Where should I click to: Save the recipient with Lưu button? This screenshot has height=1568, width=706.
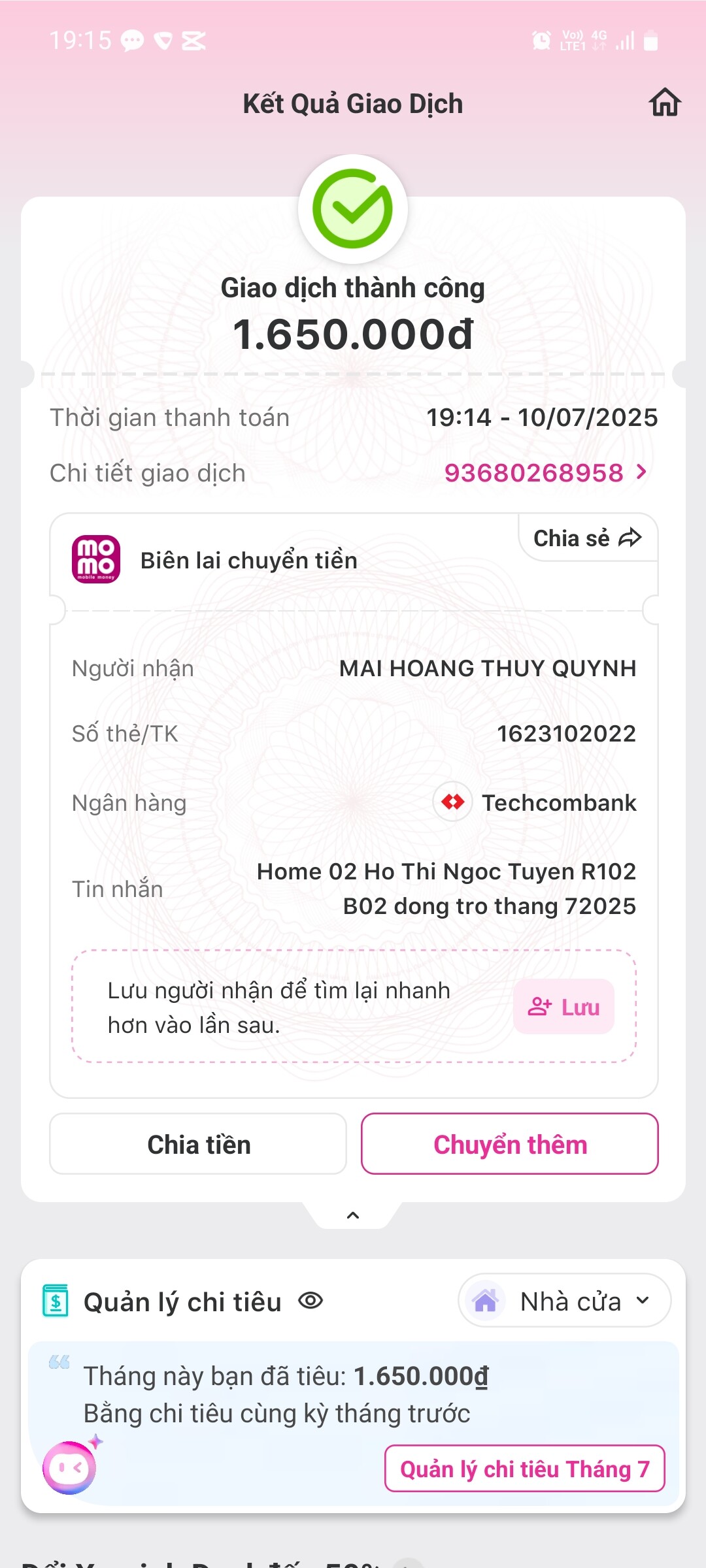click(563, 1007)
